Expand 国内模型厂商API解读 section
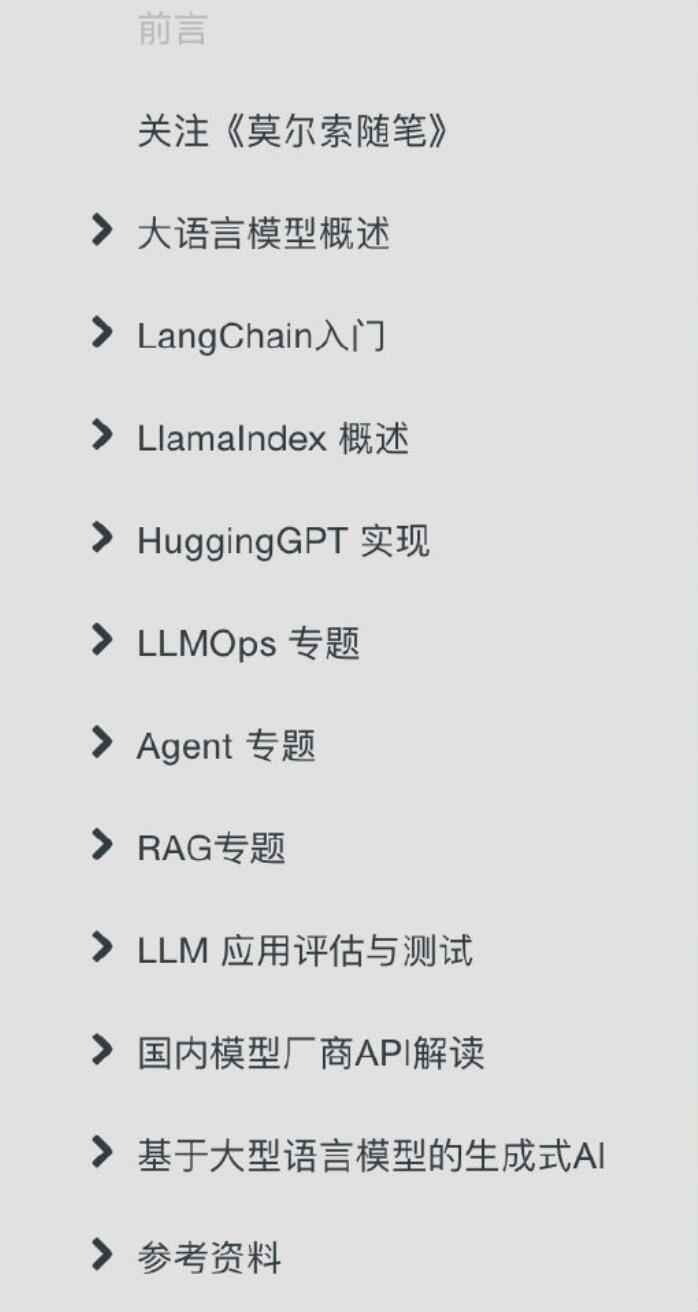Viewport: 698px width, 1312px height. click(101, 1050)
